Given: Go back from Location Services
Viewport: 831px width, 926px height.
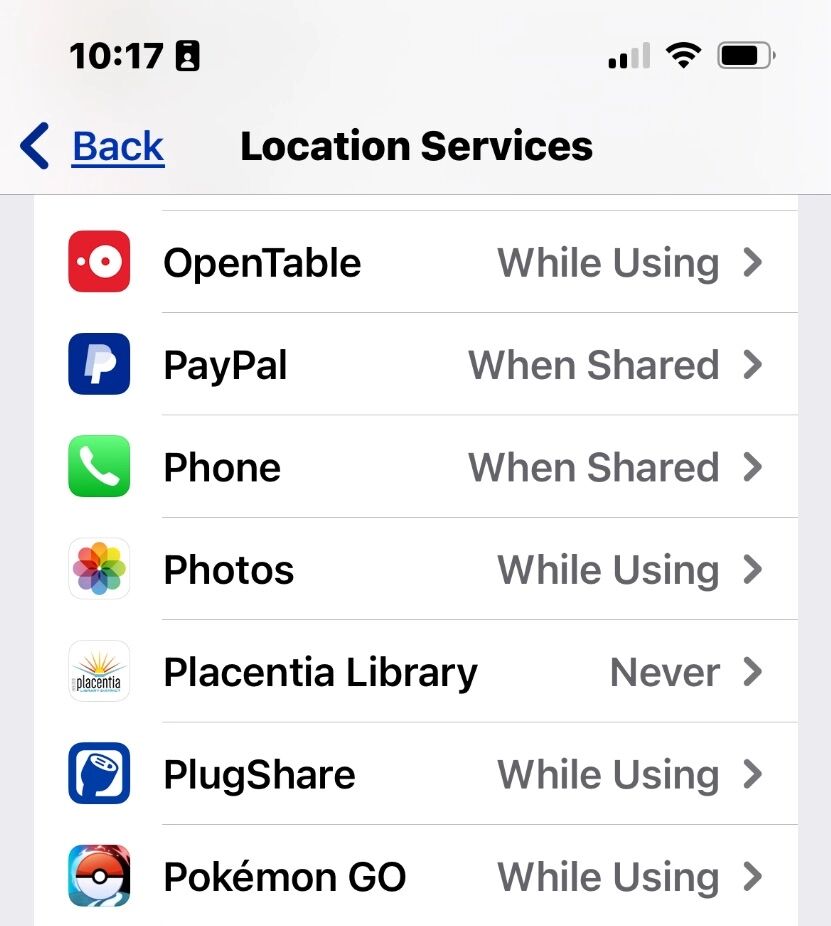Looking at the screenshot, I should coord(93,146).
